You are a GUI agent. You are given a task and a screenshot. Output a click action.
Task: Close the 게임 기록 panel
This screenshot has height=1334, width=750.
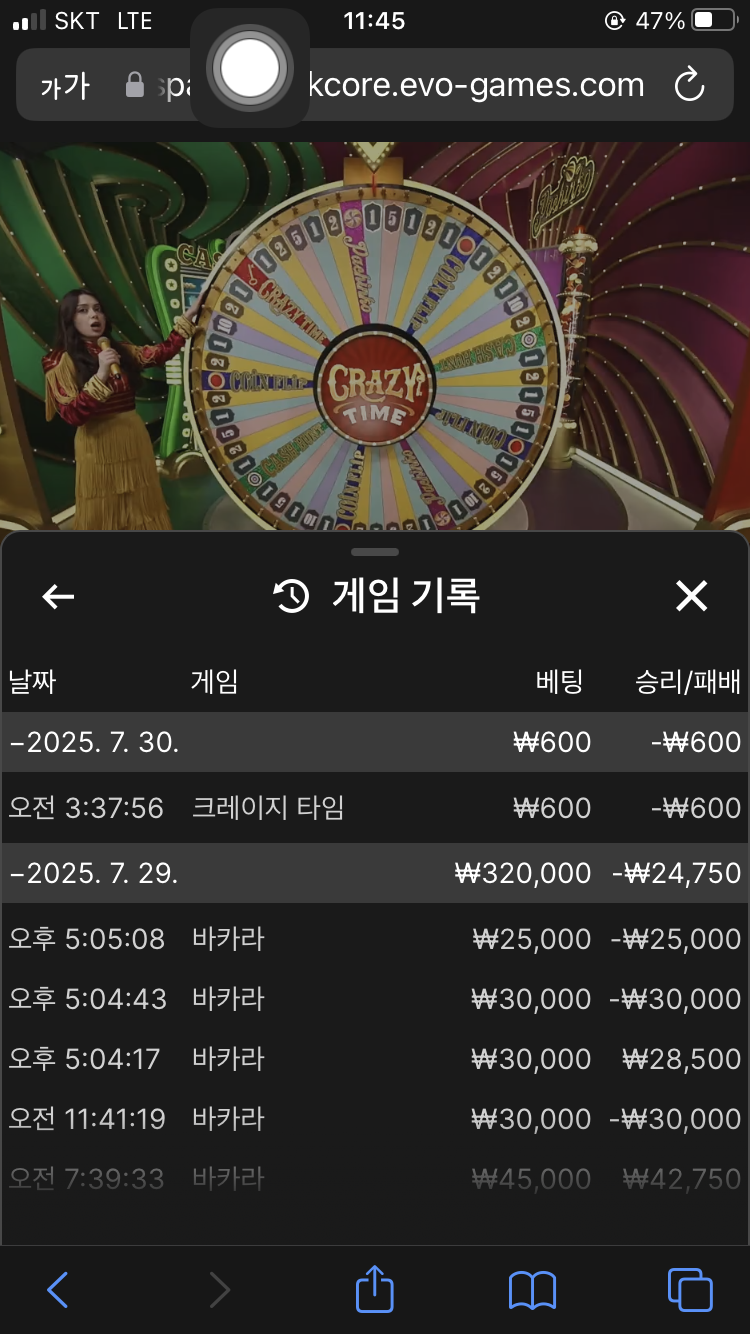click(x=691, y=596)
